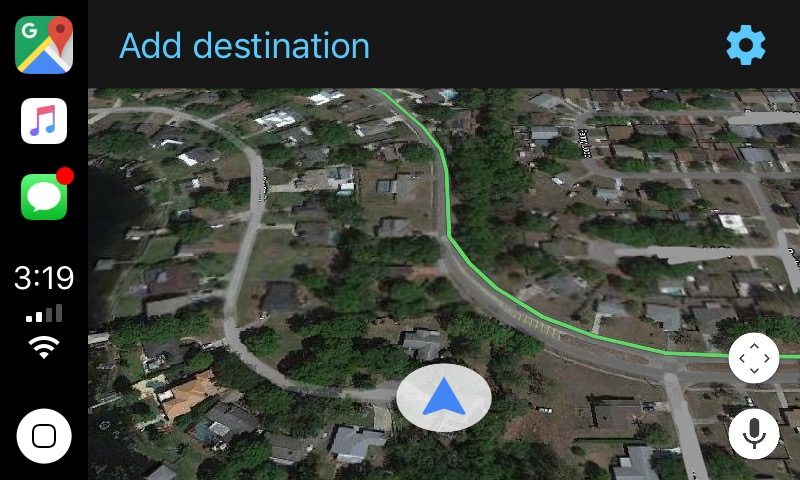Tap the map pan controls button

click(754, 358)
